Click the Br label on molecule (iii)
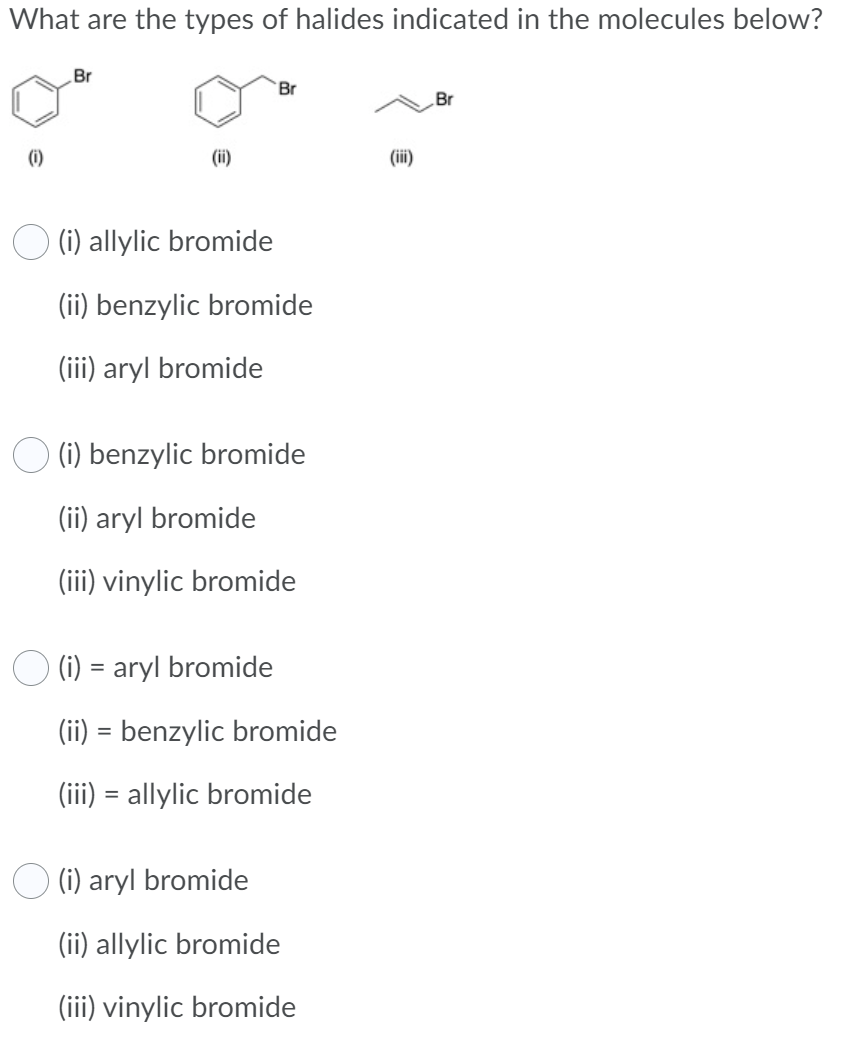This screenshot has width=865, height=1048. (x=446, y=98)
